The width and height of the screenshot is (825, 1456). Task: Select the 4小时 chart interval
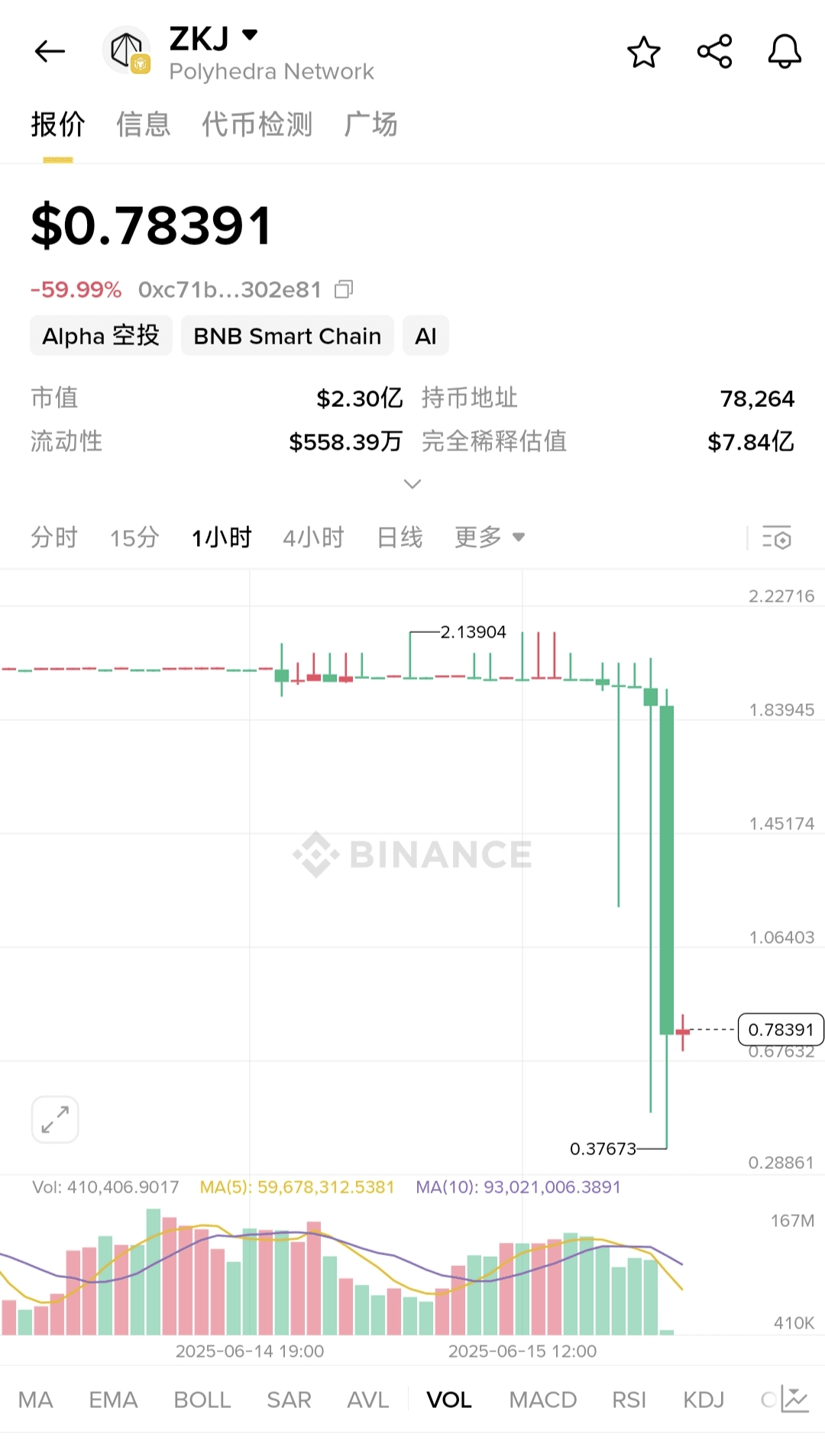coord(313,538)
